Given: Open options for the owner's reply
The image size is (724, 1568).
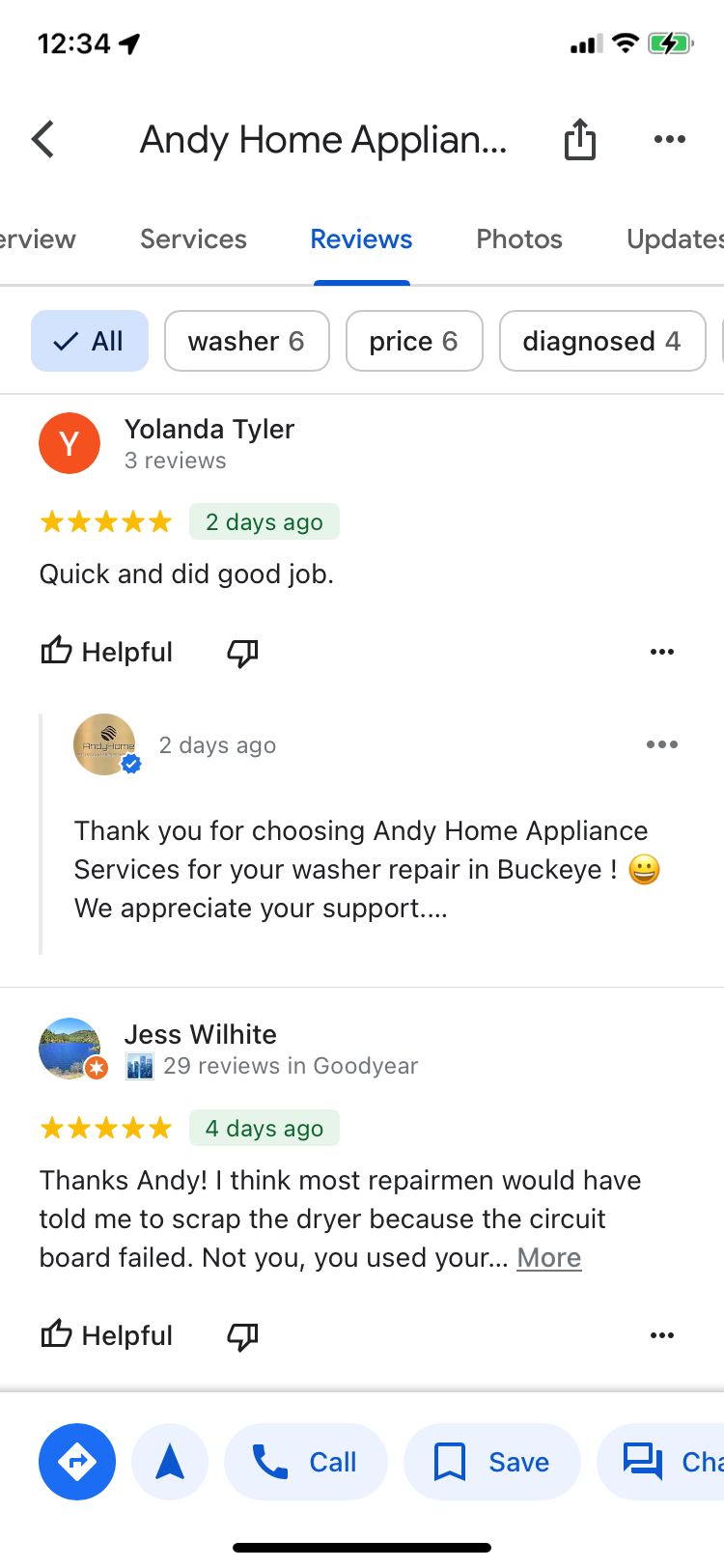Looking at the screenshot, I should point(662,744).
